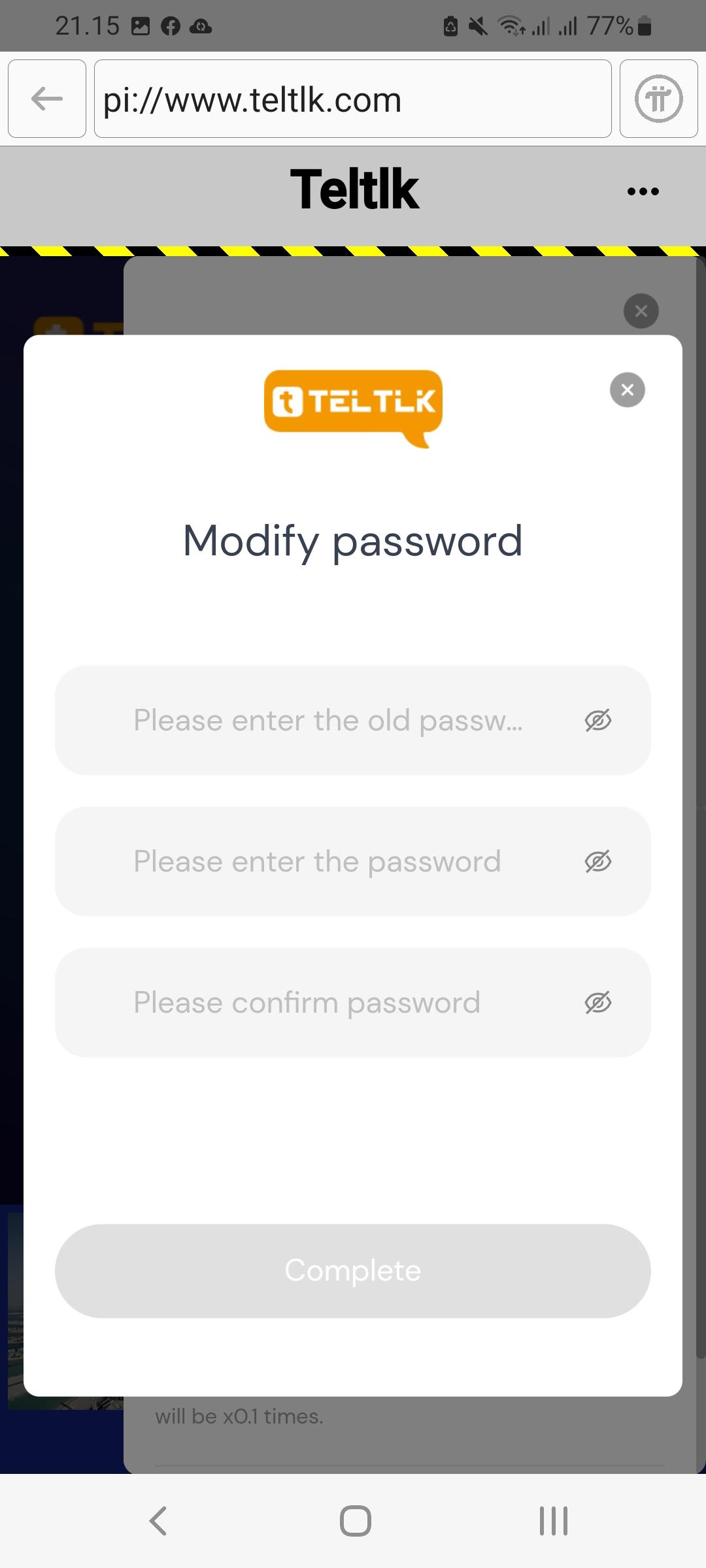Open the three-dot overflow menu
706x1568 pixels.
643,191
